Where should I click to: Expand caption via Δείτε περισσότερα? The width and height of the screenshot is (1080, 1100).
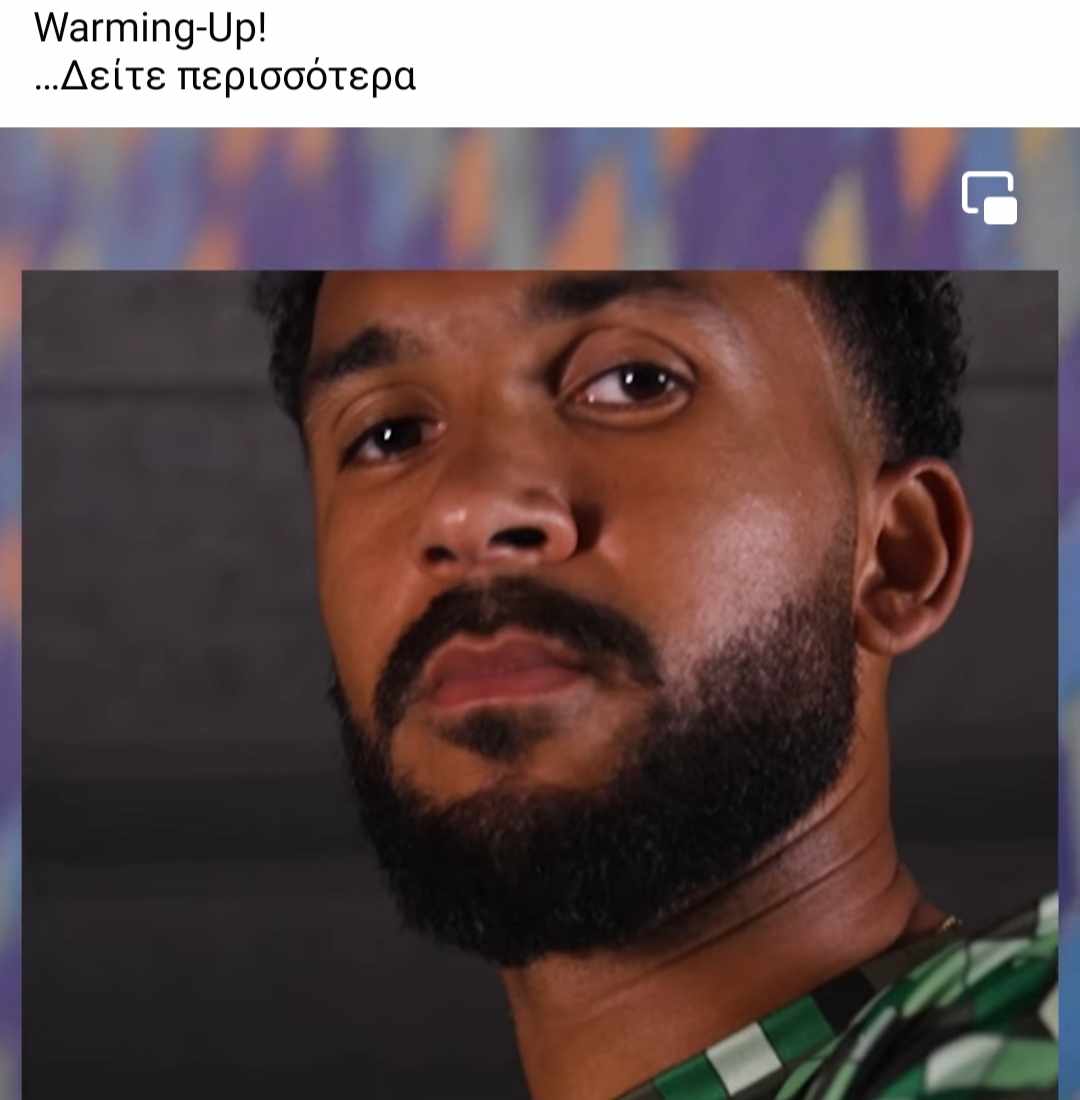click(x=238, y=77)
